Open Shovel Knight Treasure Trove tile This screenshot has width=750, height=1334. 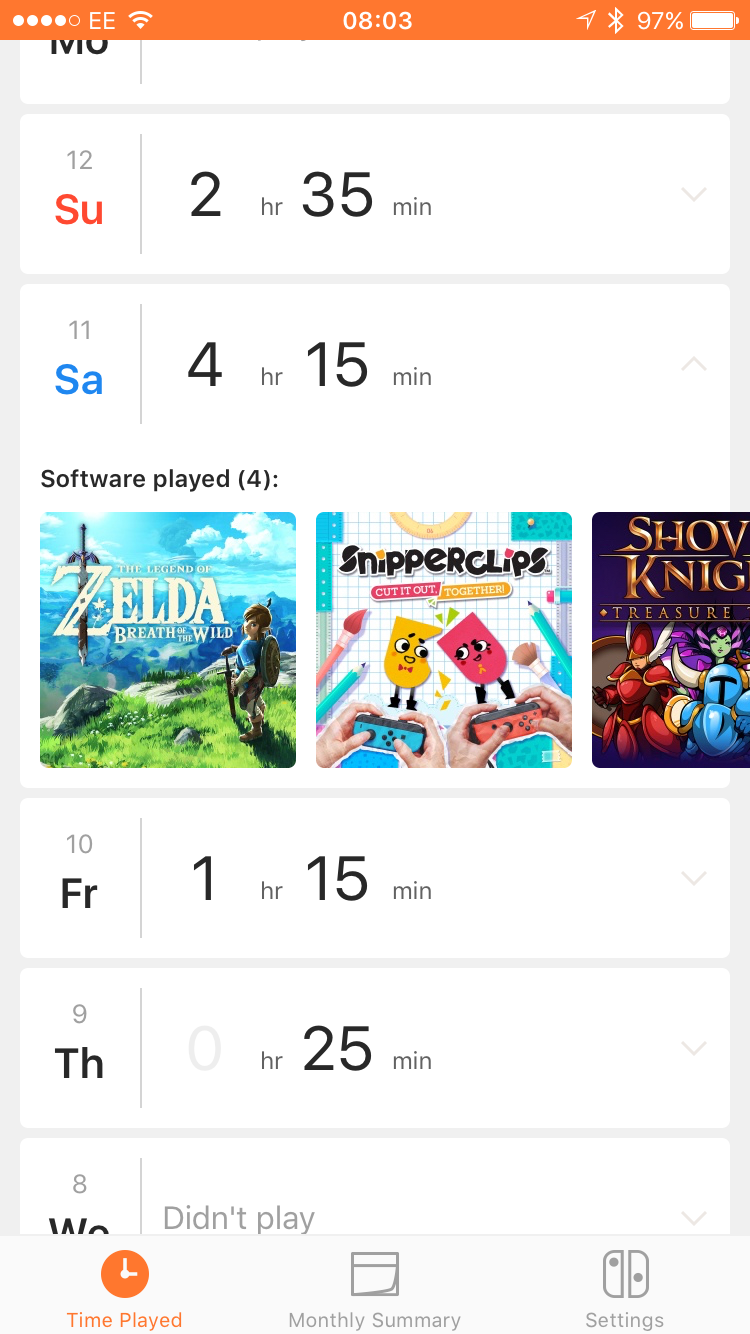point(670,640)
